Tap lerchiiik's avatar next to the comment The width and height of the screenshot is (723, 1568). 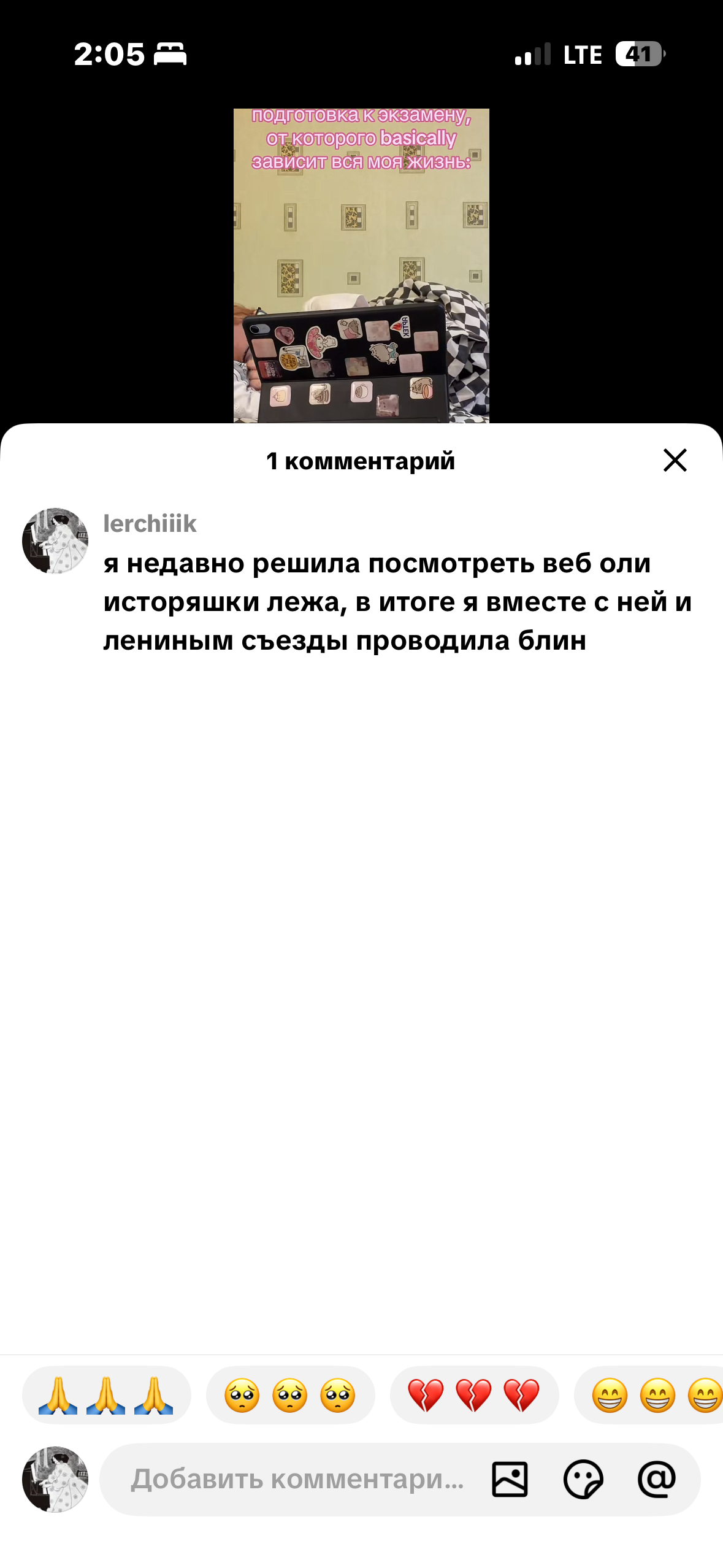pyautogui.click(x=55, y=540)
